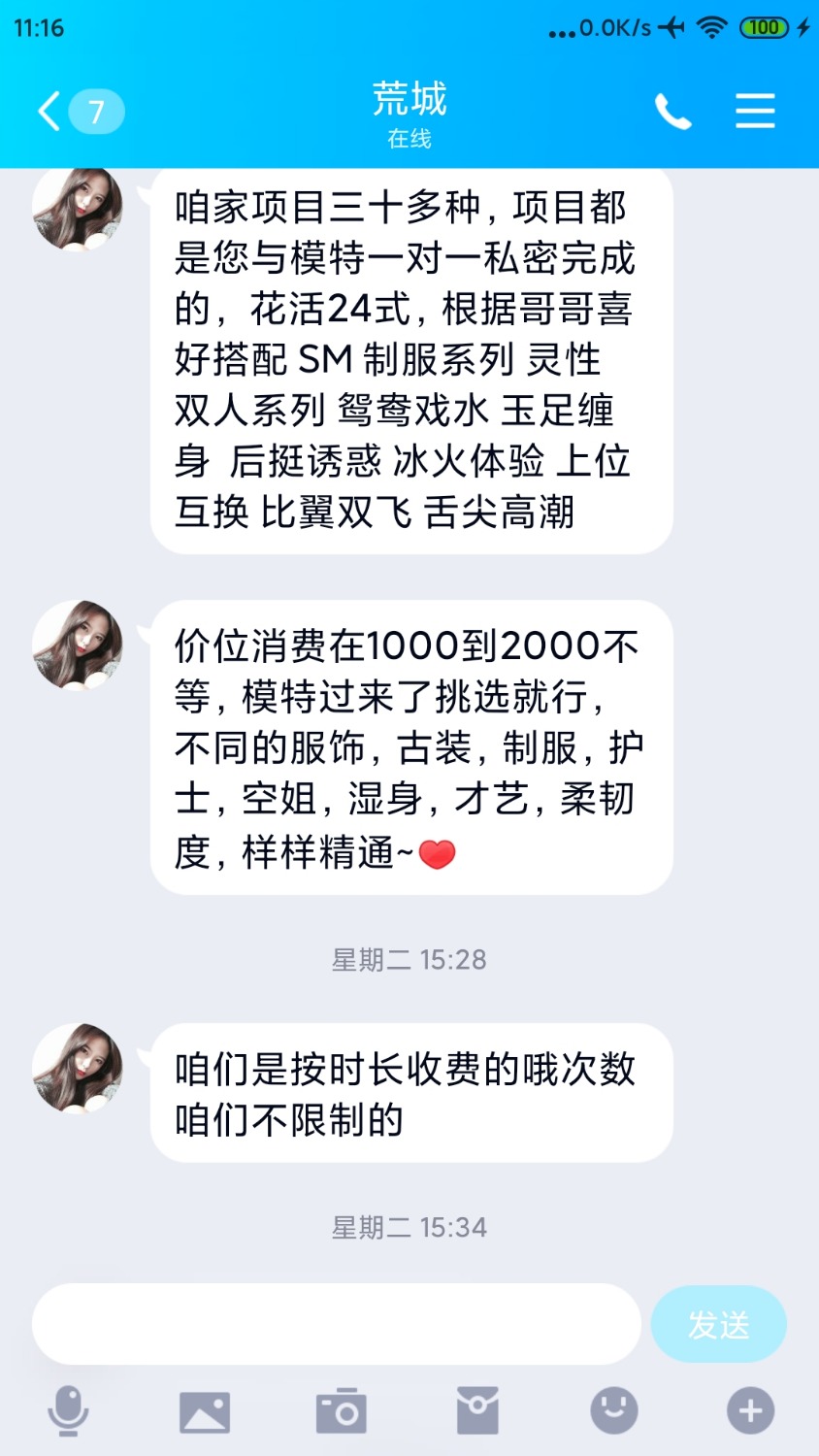Tap the 星期二 15:34 timestamp

coord(409,1227)
